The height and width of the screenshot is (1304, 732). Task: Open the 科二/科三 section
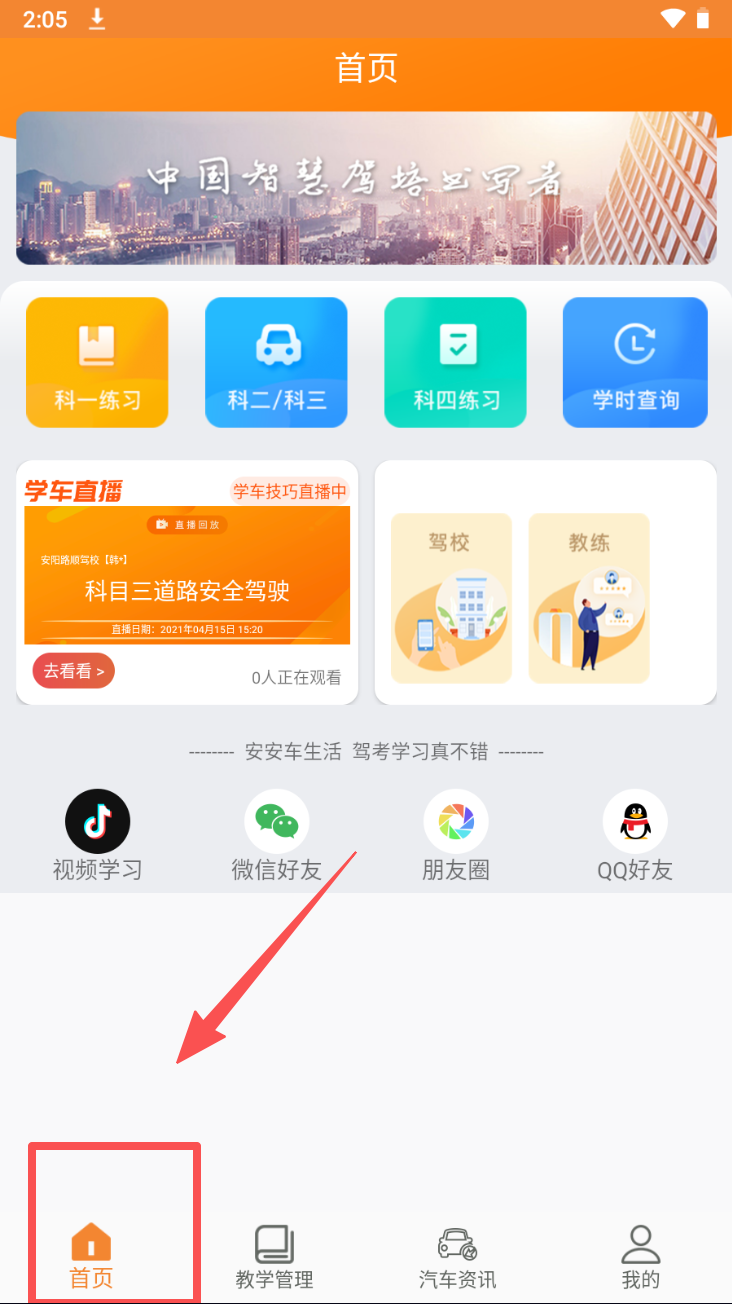(276, 362)
